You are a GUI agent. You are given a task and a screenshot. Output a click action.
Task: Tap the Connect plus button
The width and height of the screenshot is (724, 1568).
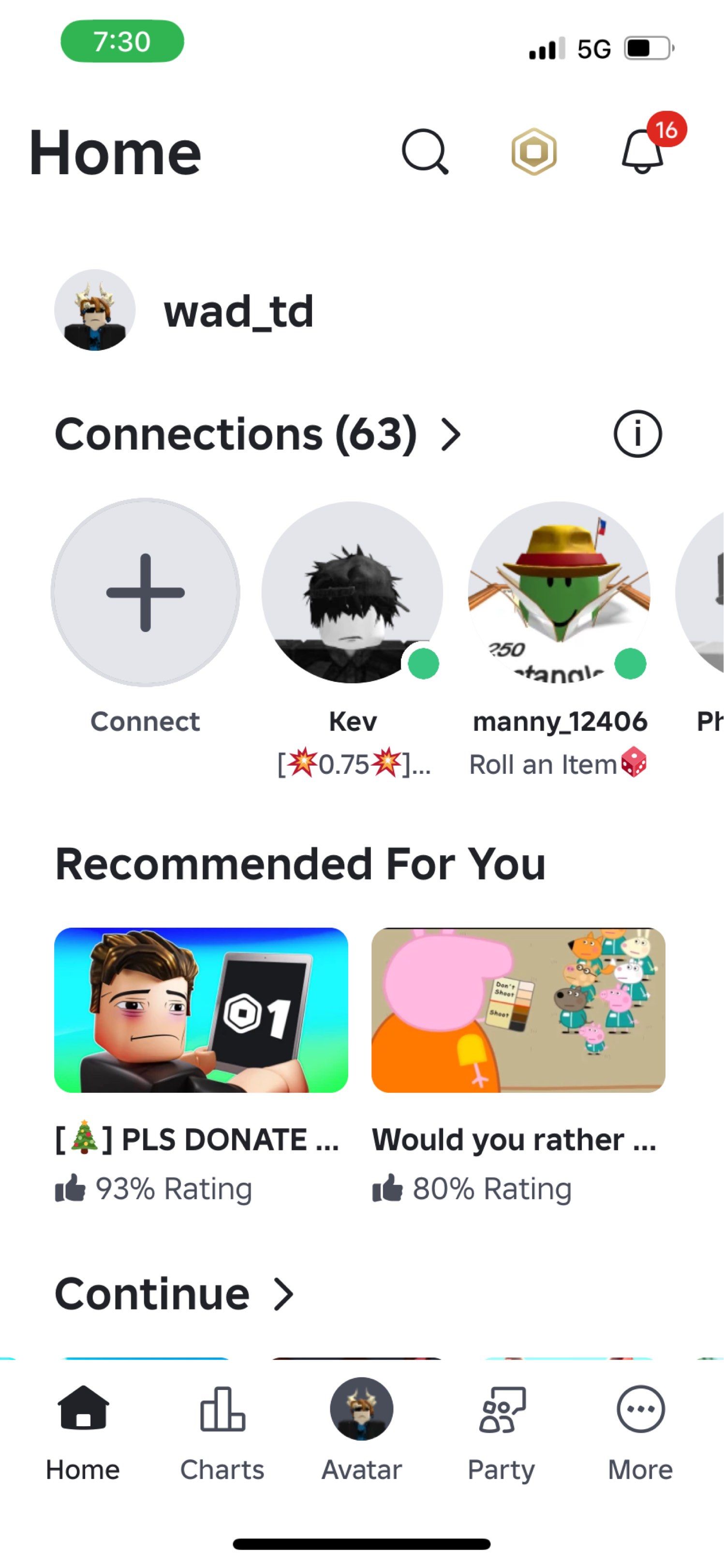[144, 592]
